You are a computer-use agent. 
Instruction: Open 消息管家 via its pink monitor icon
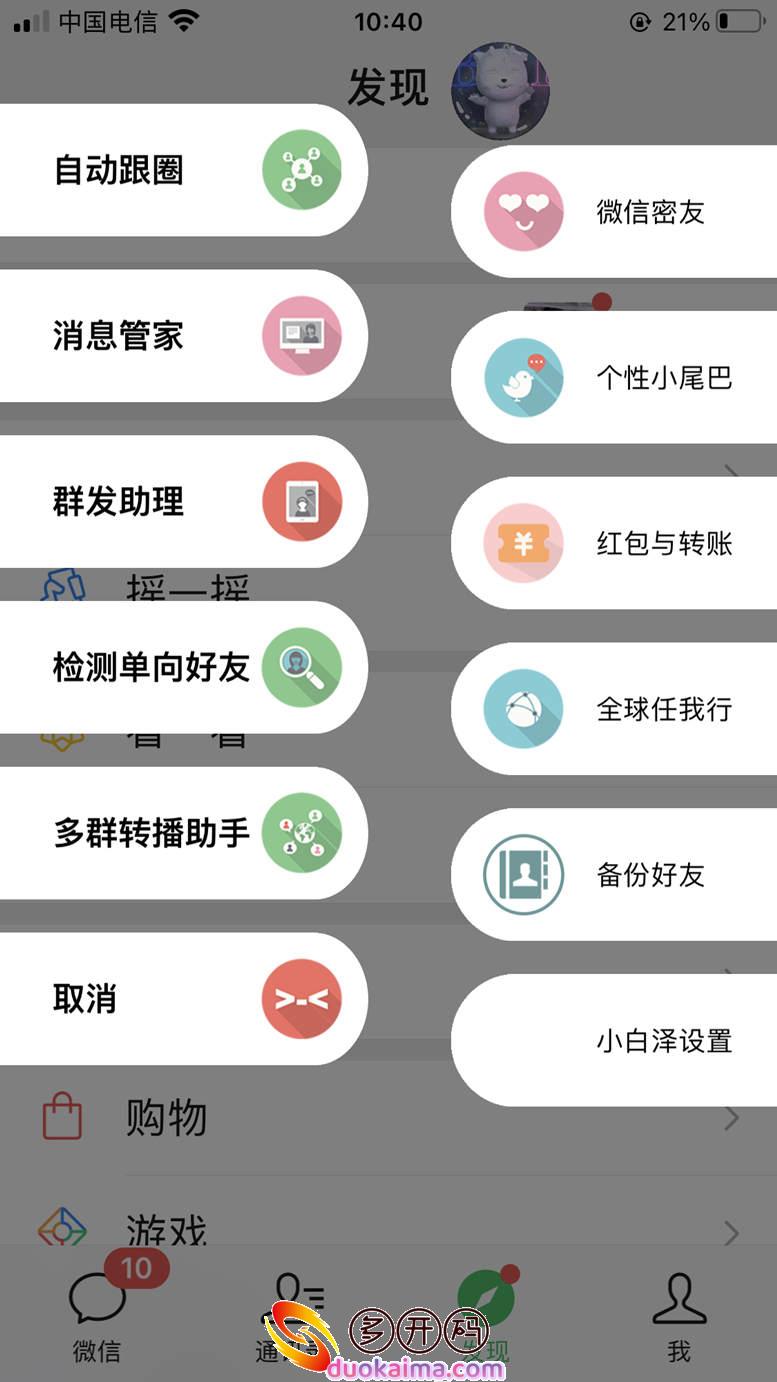[301, 335]
